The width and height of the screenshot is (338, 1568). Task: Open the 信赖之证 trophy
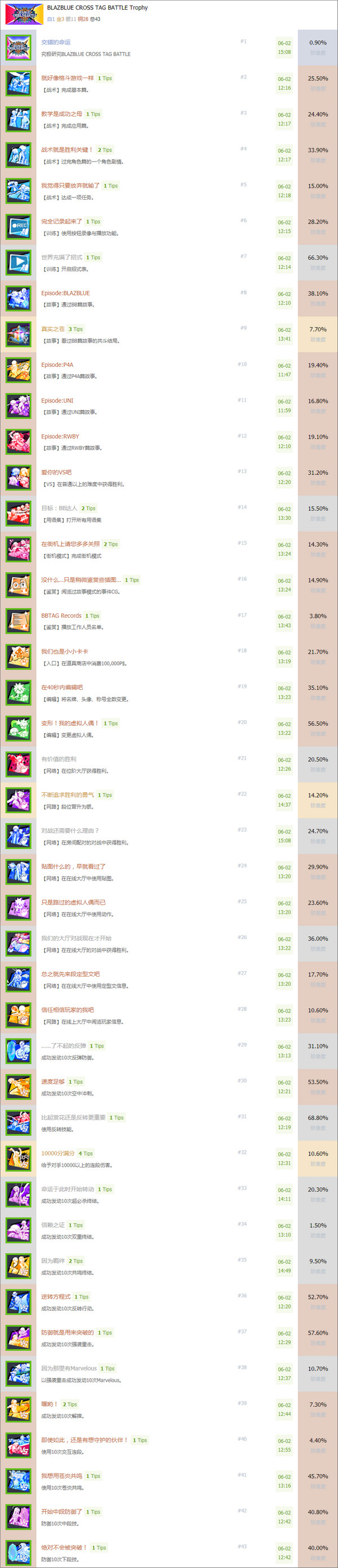point(53,1225)
